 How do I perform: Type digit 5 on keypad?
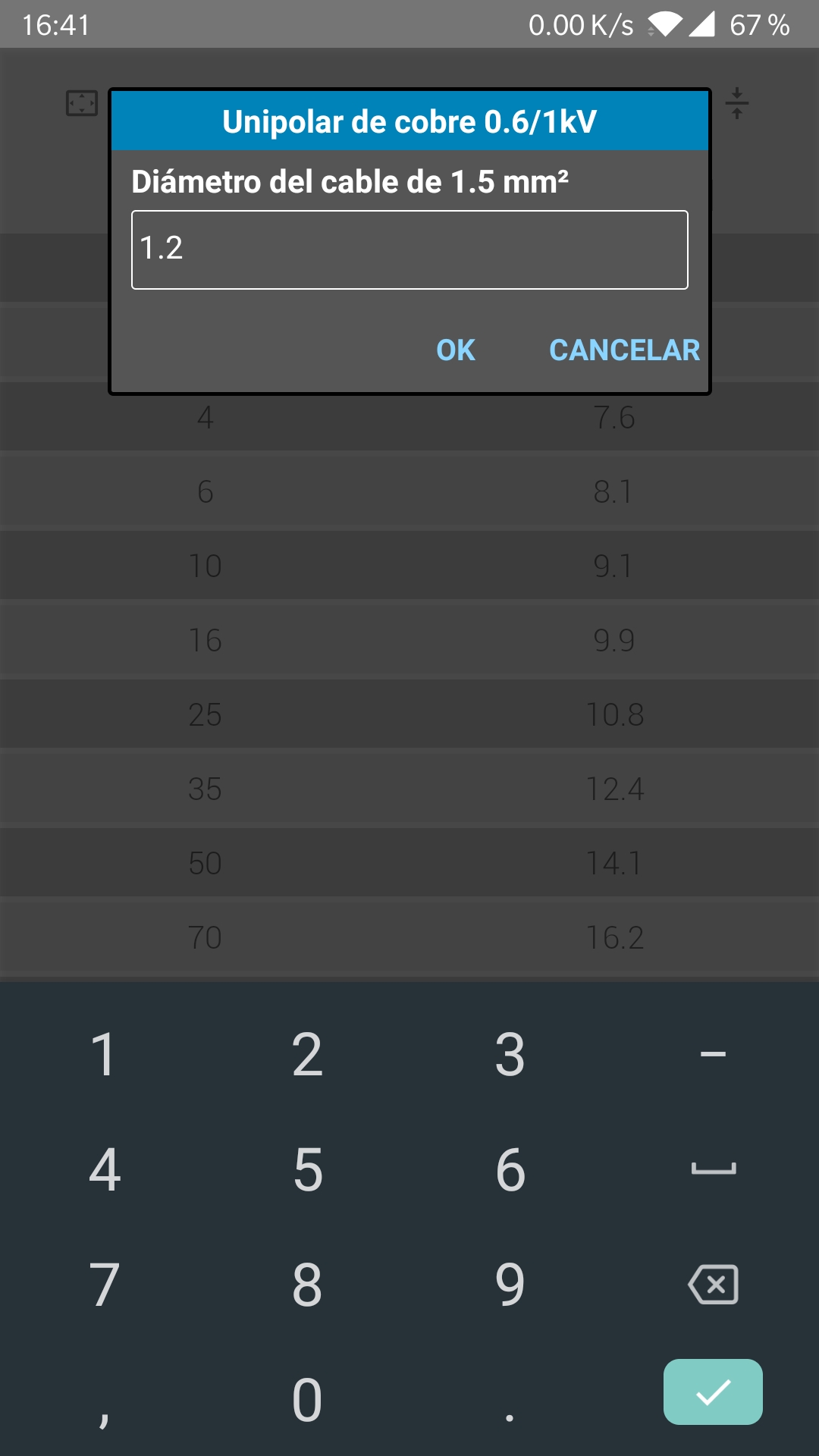(307, 1169)
